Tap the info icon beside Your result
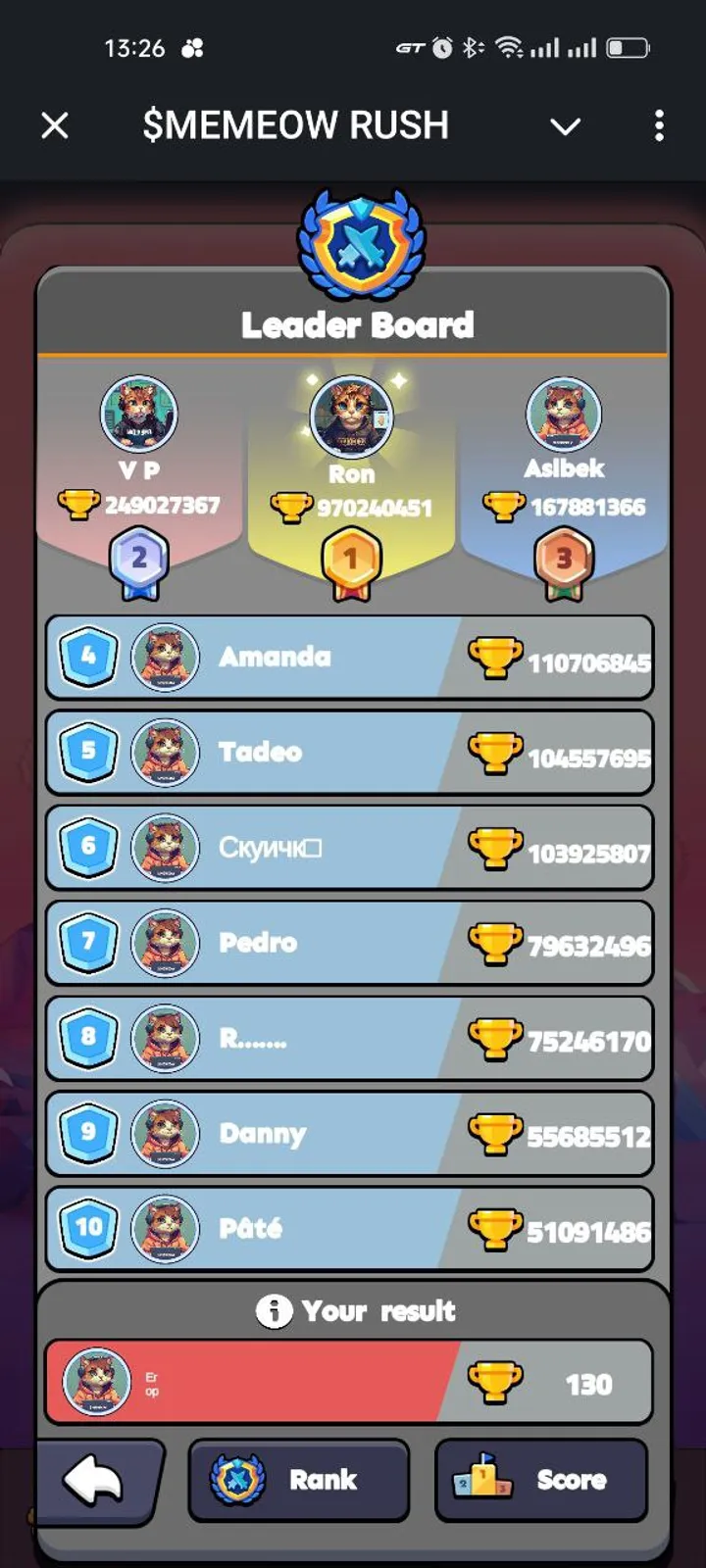Image resolution: width=706 pixels, height=1568 pixels. pos(274,1310)
